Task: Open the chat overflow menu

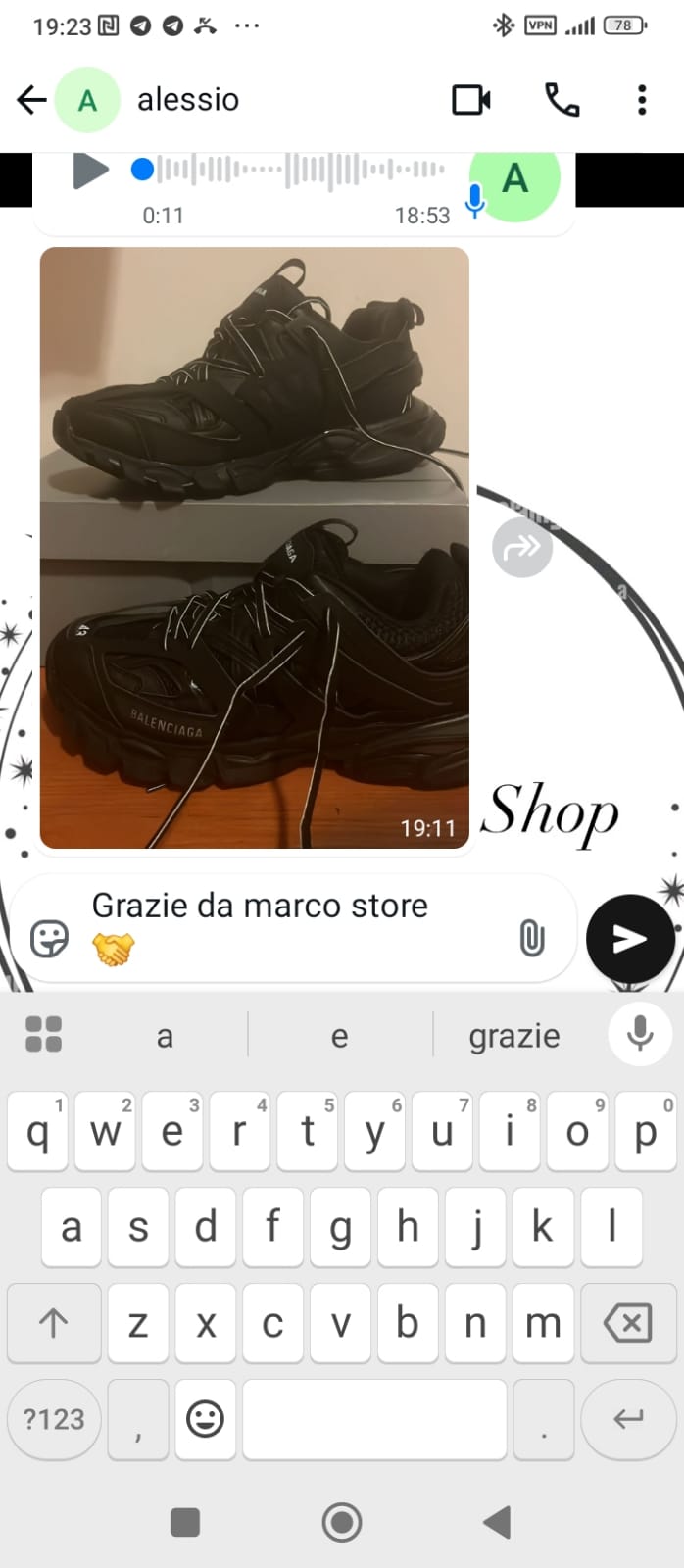Action: click(x=642, y=100)
